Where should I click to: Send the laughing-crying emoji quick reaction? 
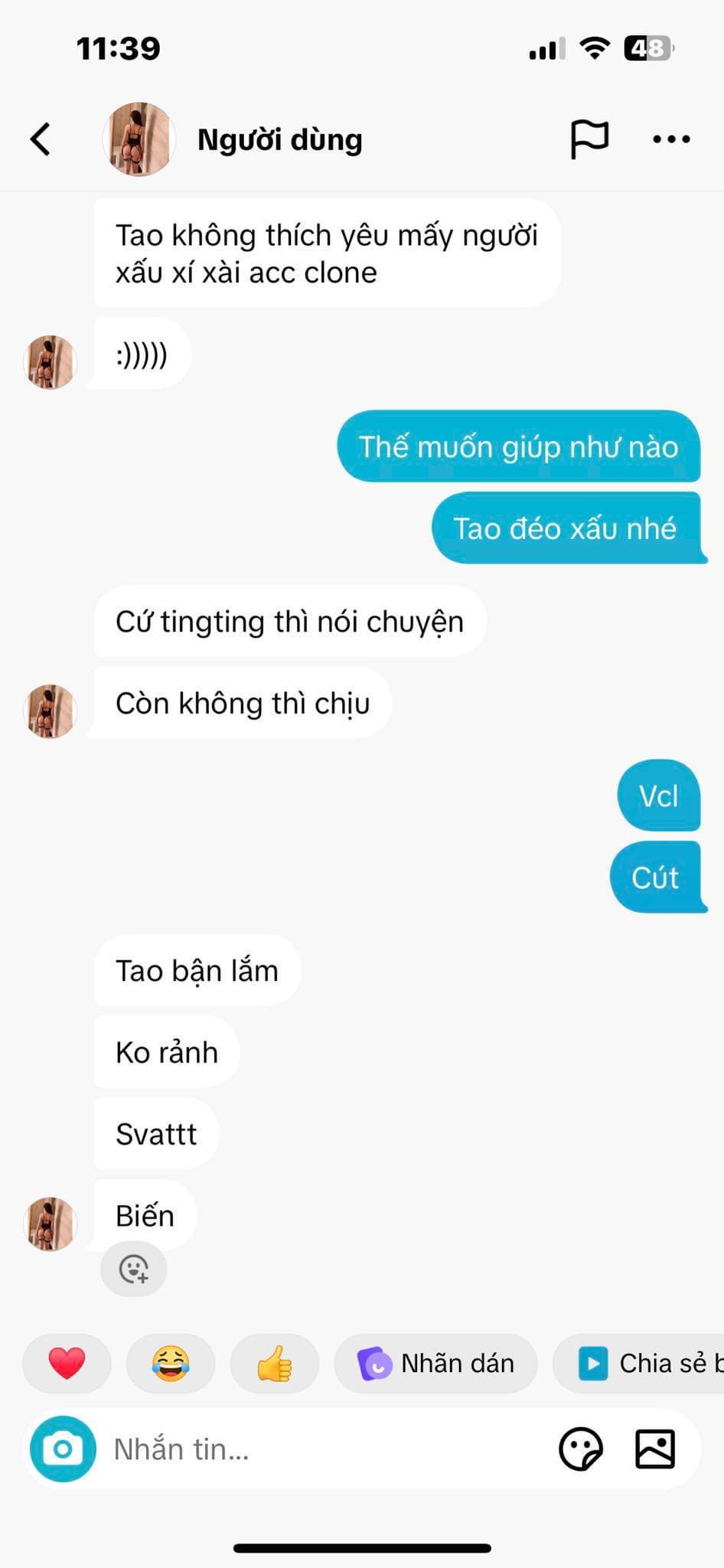(171, 1364)
